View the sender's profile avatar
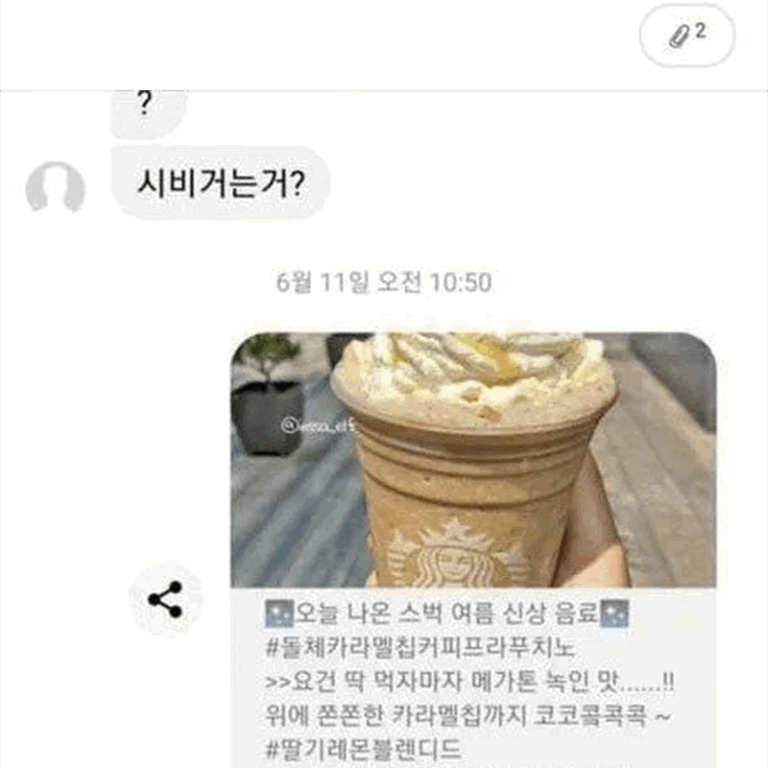 click(x=56, y=187)
